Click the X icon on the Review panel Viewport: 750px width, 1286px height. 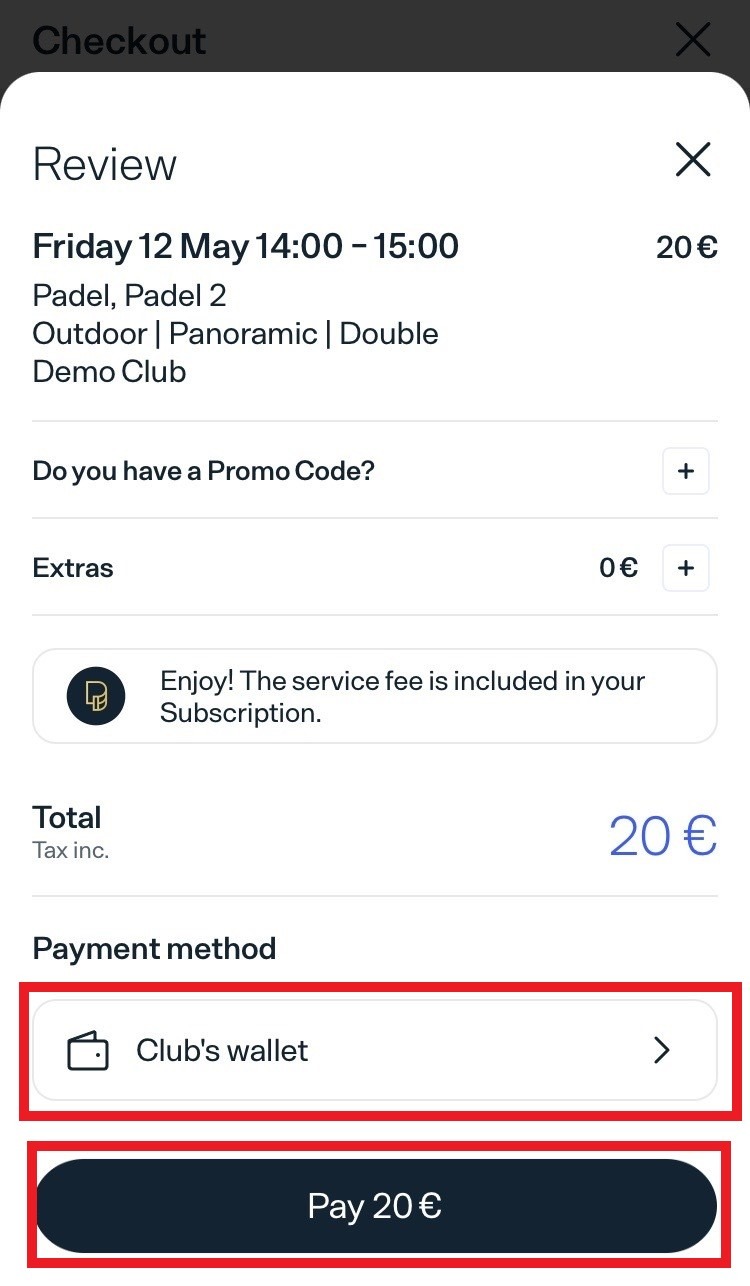[x=692, y=160]
